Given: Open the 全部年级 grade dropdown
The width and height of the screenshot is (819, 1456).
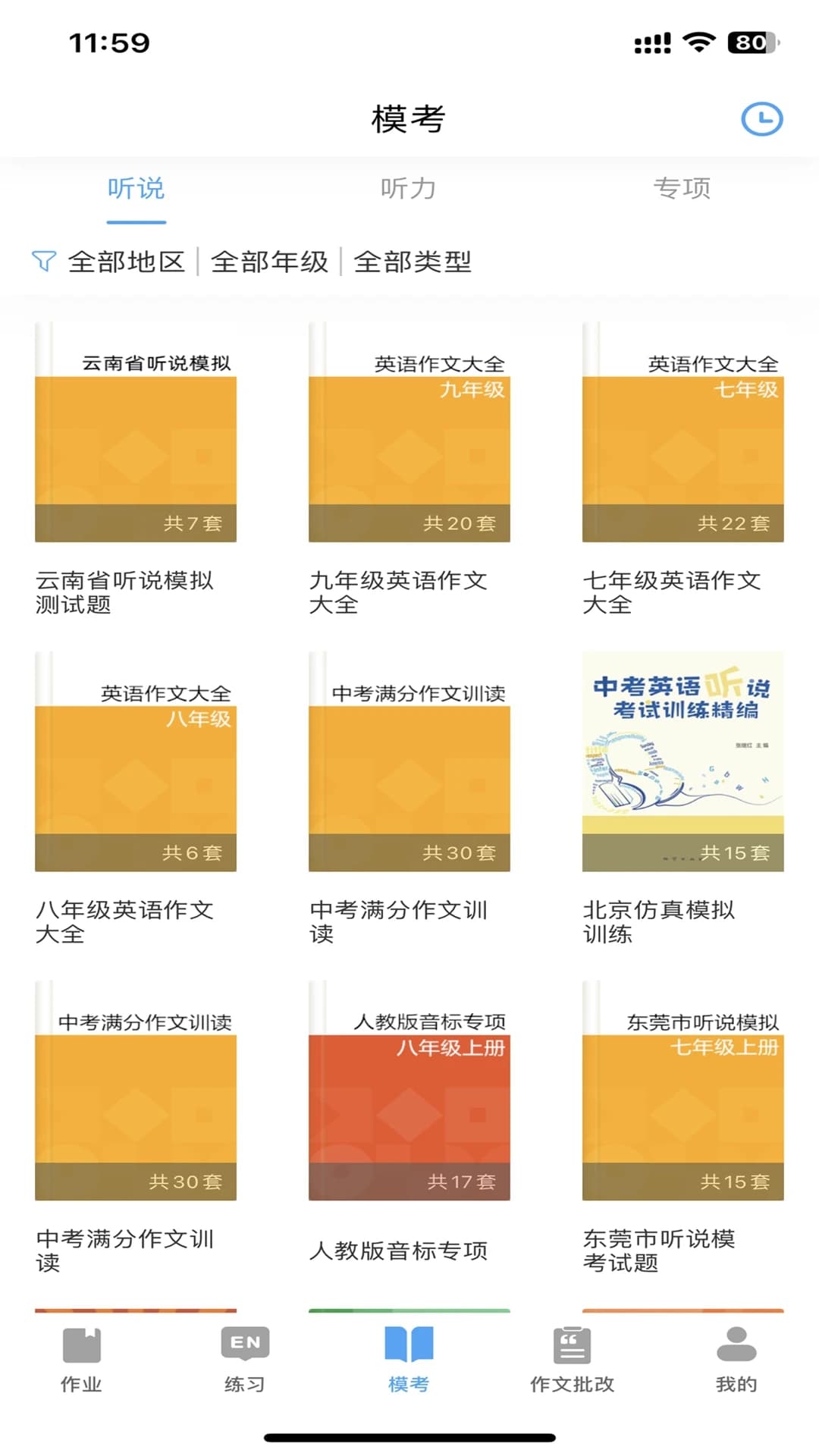Looking at the screenshot, I should point(270,261).
